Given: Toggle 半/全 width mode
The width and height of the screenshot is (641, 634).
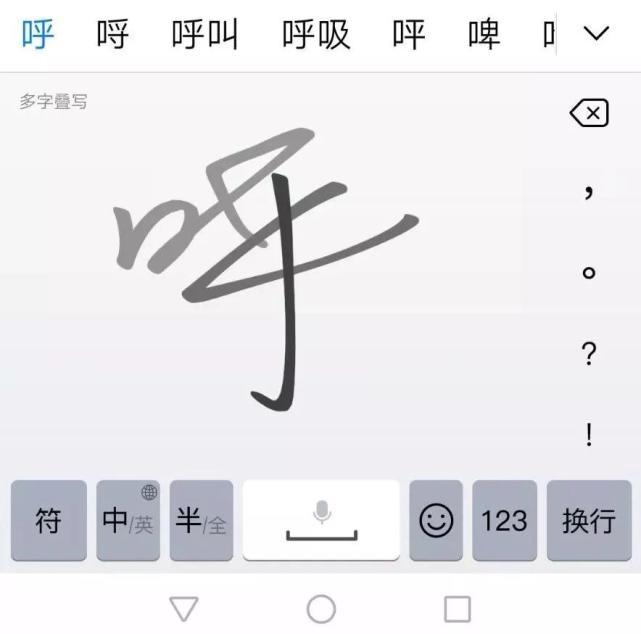Looking at the screenshot, I should [x=201, y=521].
